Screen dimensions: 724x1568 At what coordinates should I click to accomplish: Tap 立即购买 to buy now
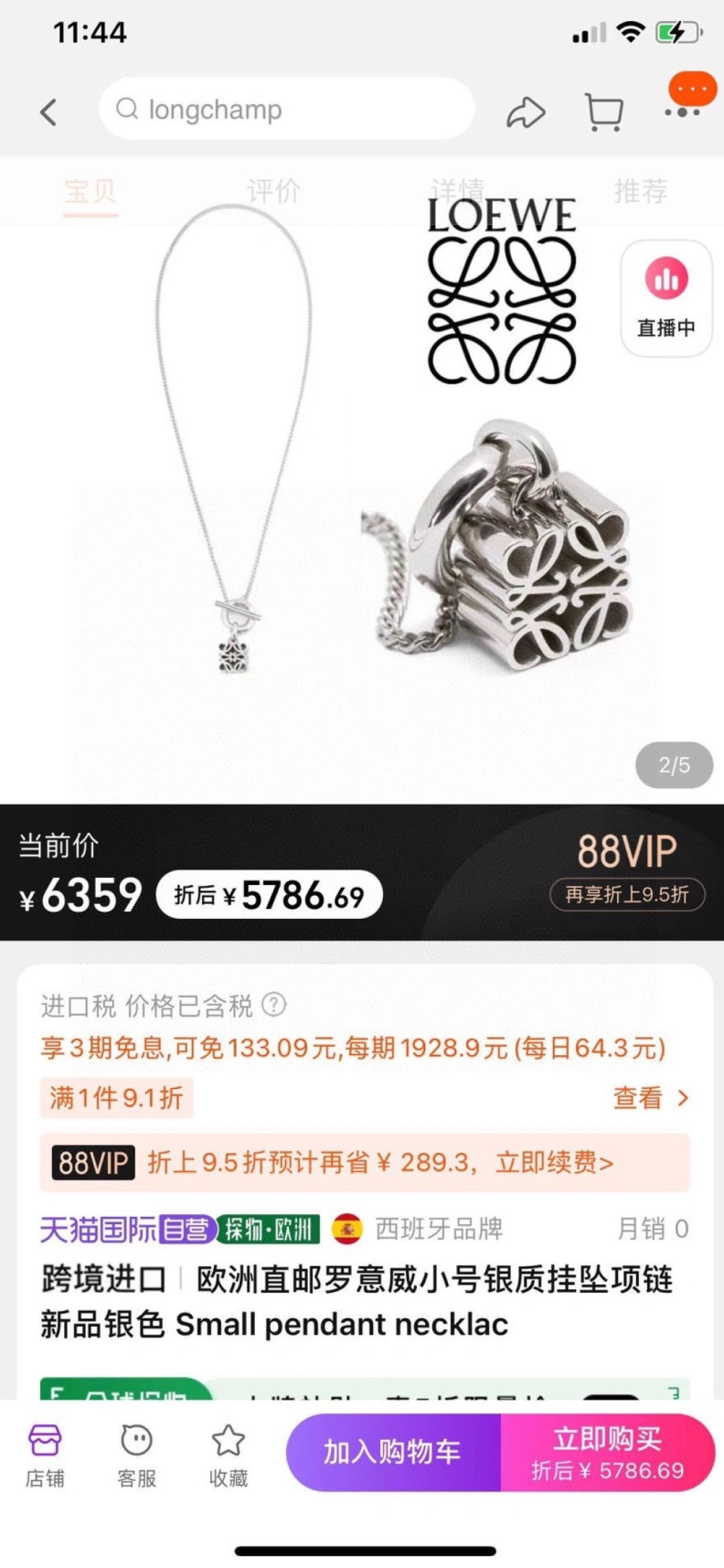607,1452
